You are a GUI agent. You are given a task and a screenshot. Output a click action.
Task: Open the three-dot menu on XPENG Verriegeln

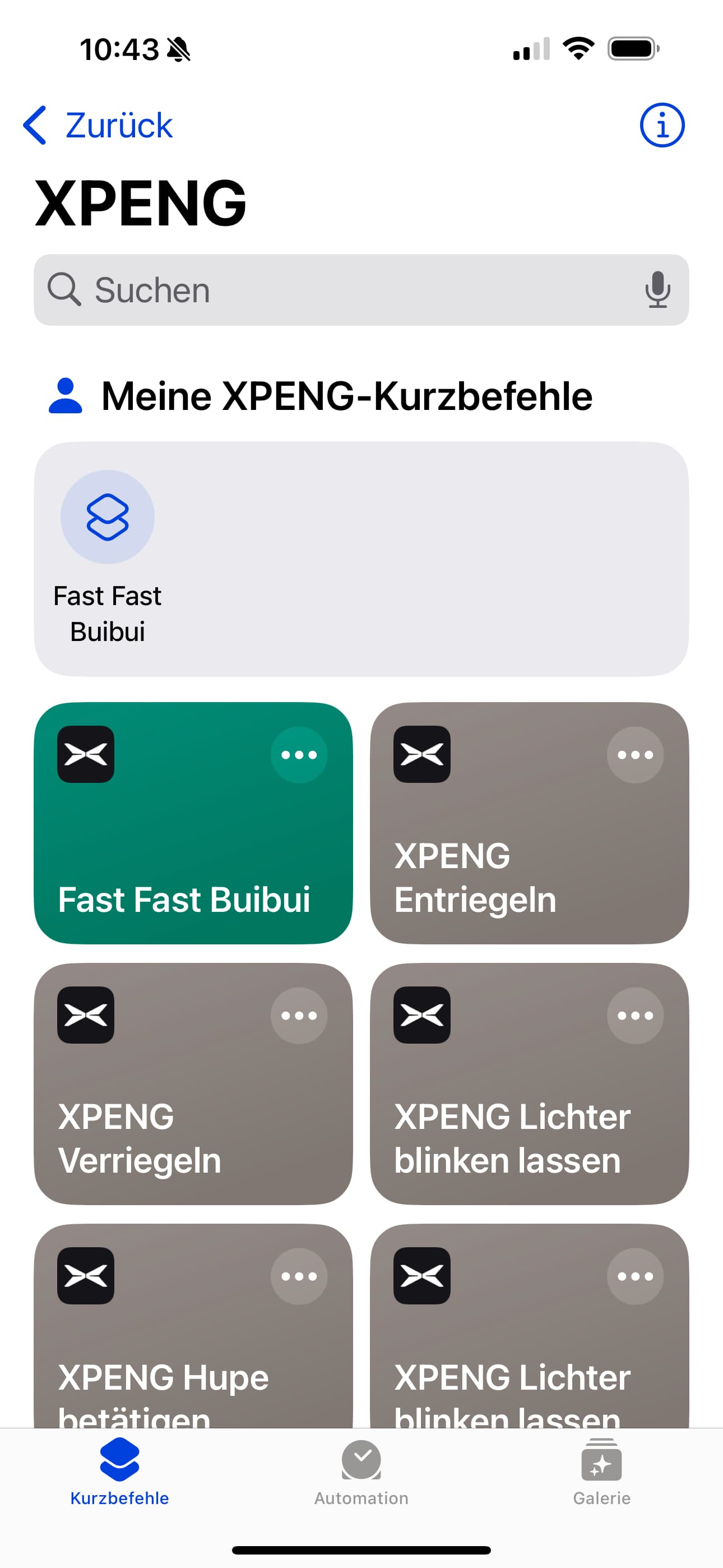tap(299, 1015)
